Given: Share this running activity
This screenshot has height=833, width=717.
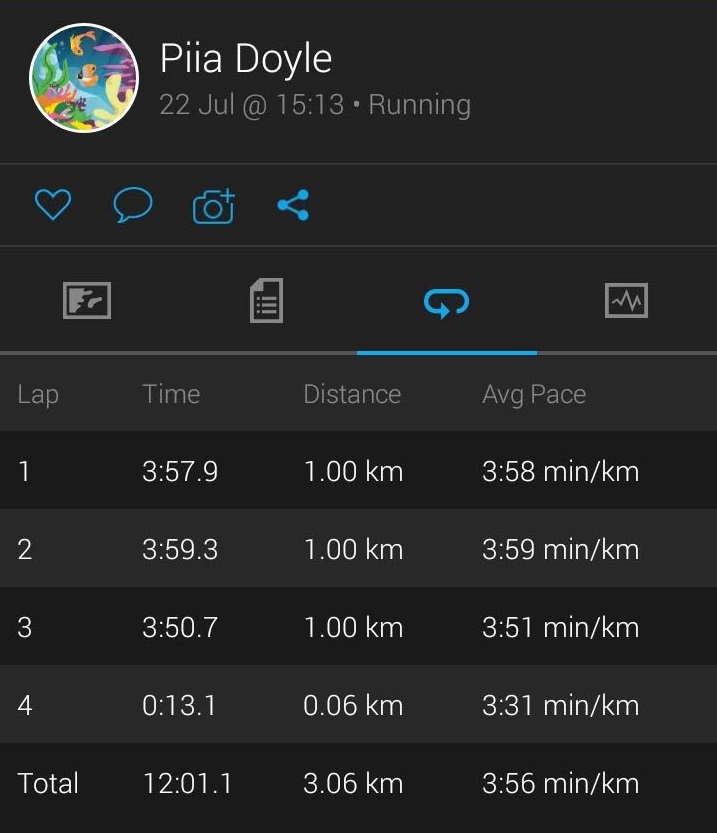Looking at the screenshot, I should pyautogui.click(x=293, y=206).
